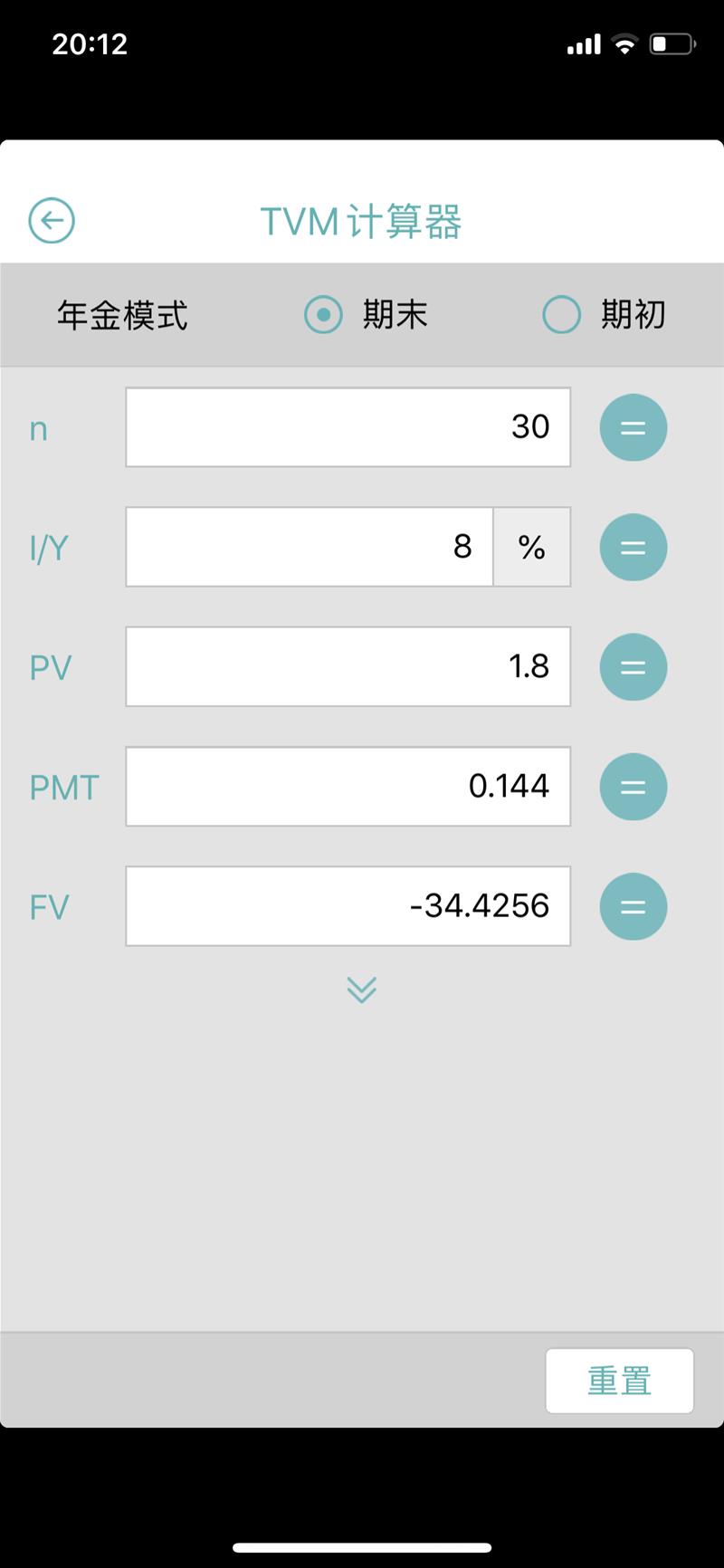Reset all values with 重置

[x=620, y=1381]
